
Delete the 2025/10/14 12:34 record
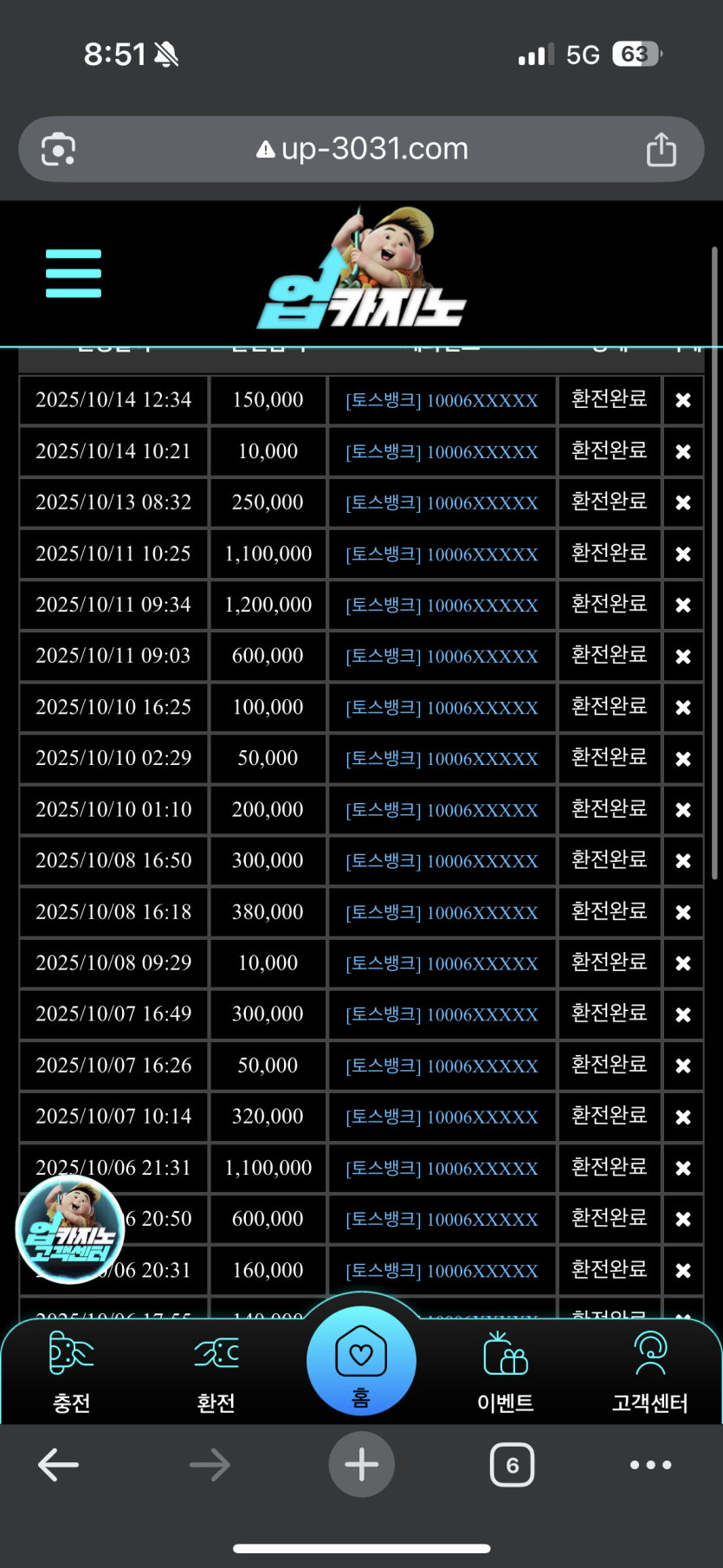pyautogui.click(x=683, y=400)
